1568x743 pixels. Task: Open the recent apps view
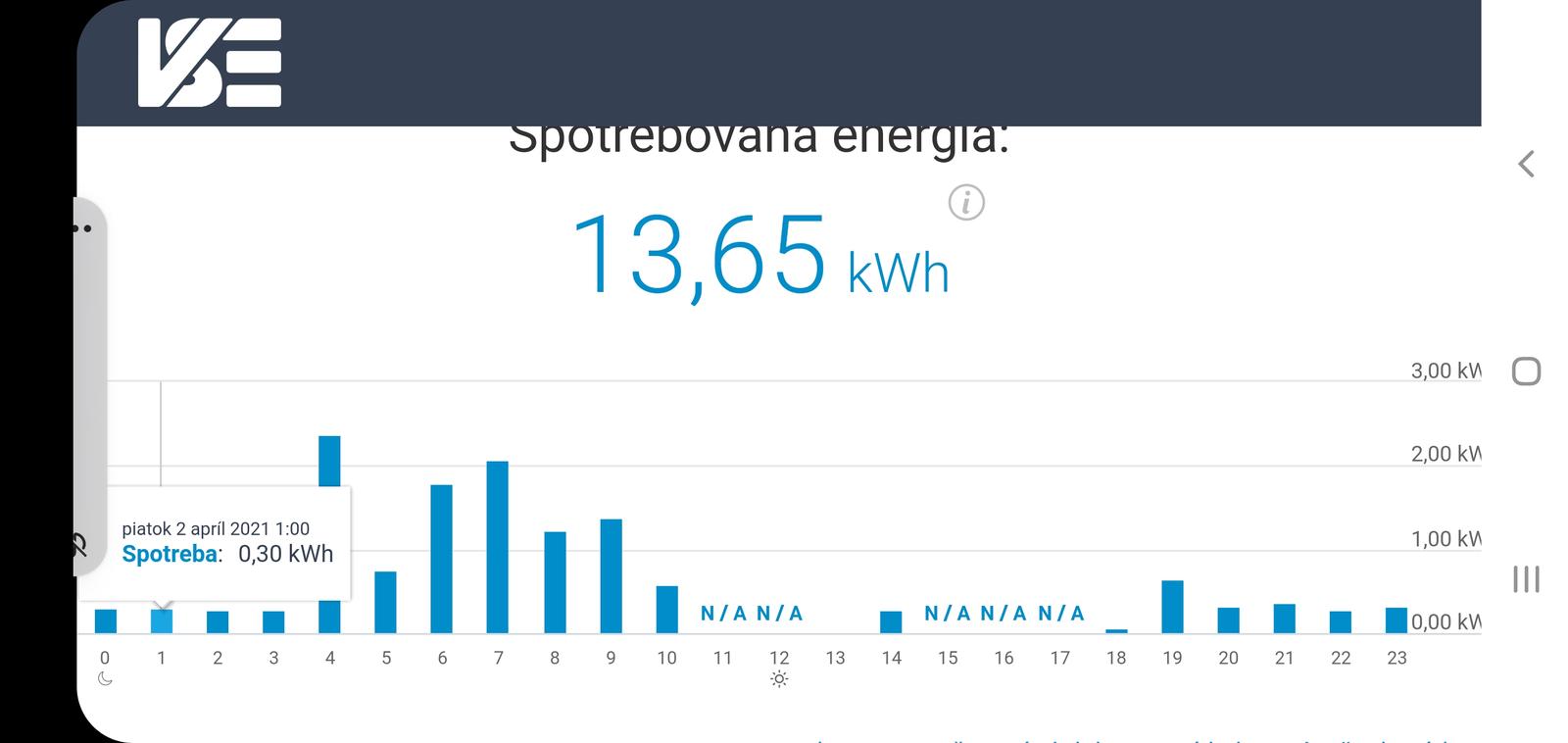point(1526,579)
